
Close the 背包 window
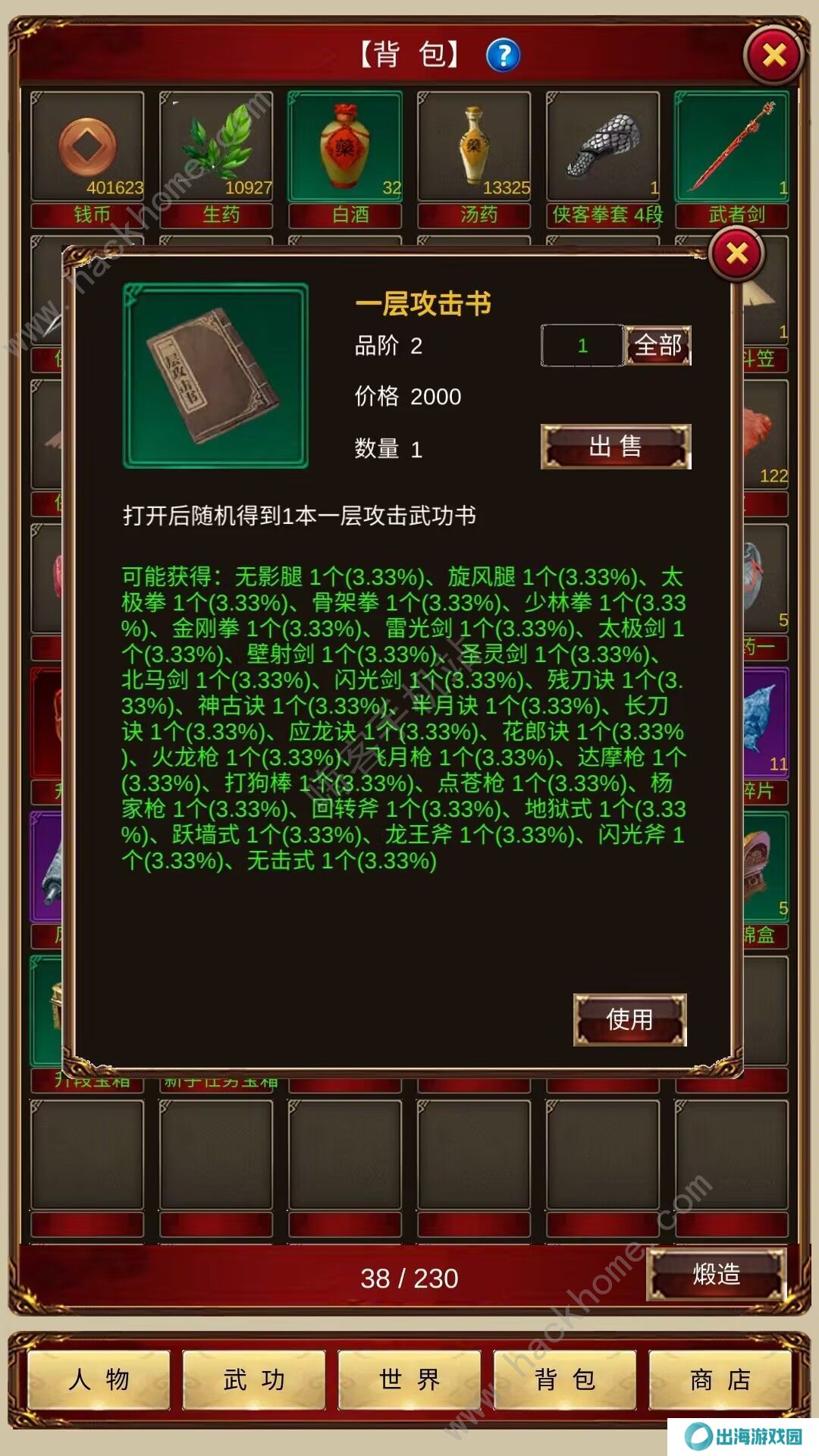pyautogui.click(x=773, y=55)
